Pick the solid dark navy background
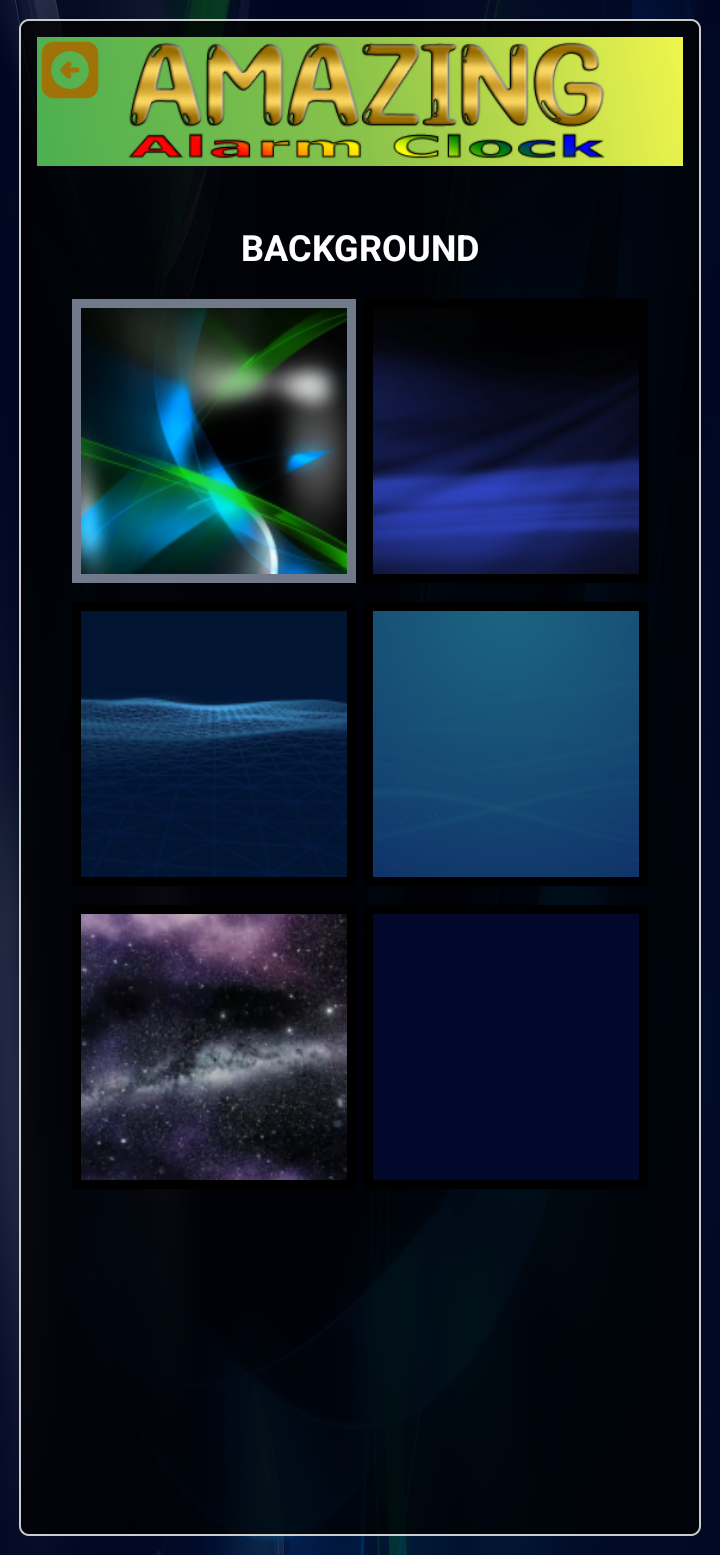This screenshot has width=720, height=1555. (506, 1047)
